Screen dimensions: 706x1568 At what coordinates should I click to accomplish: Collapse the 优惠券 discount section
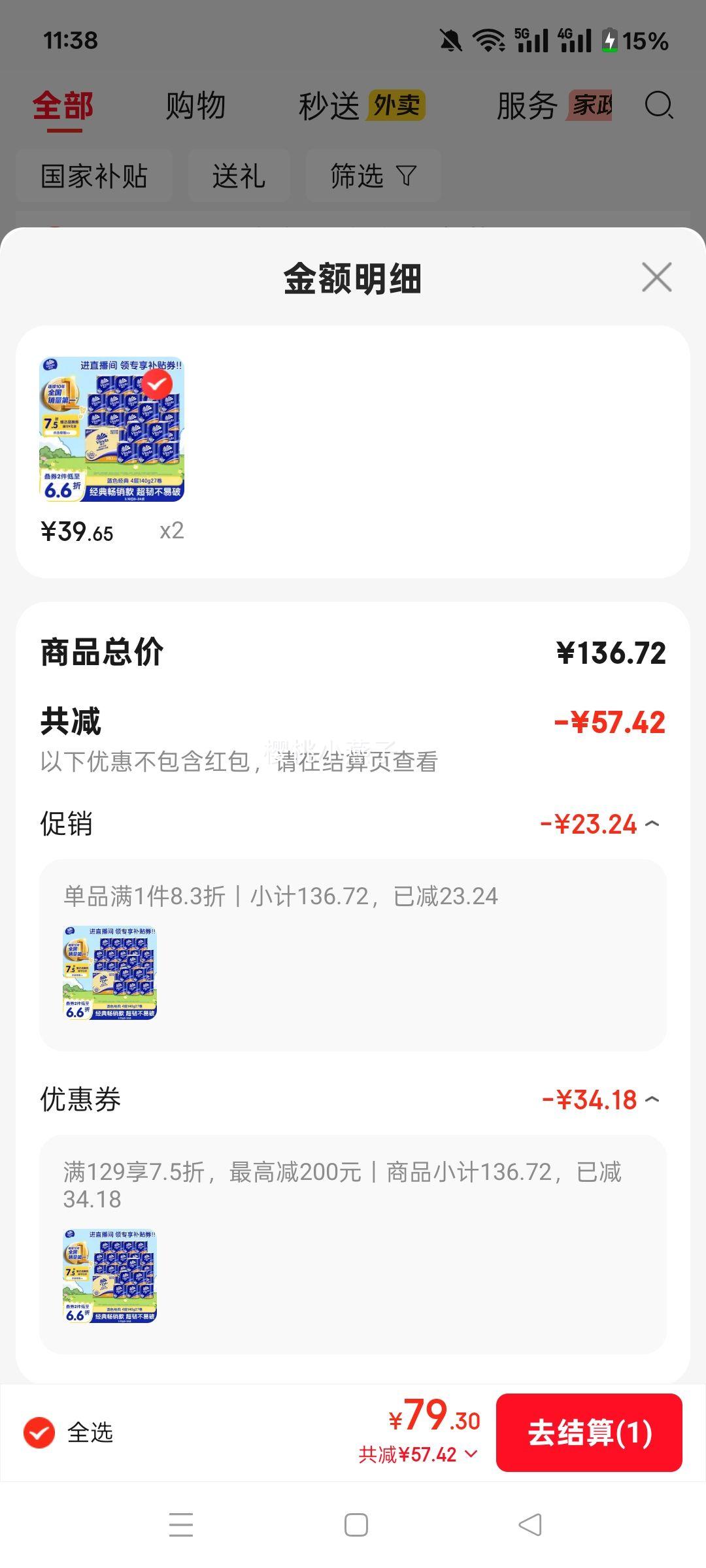(x=652, y=1100)
